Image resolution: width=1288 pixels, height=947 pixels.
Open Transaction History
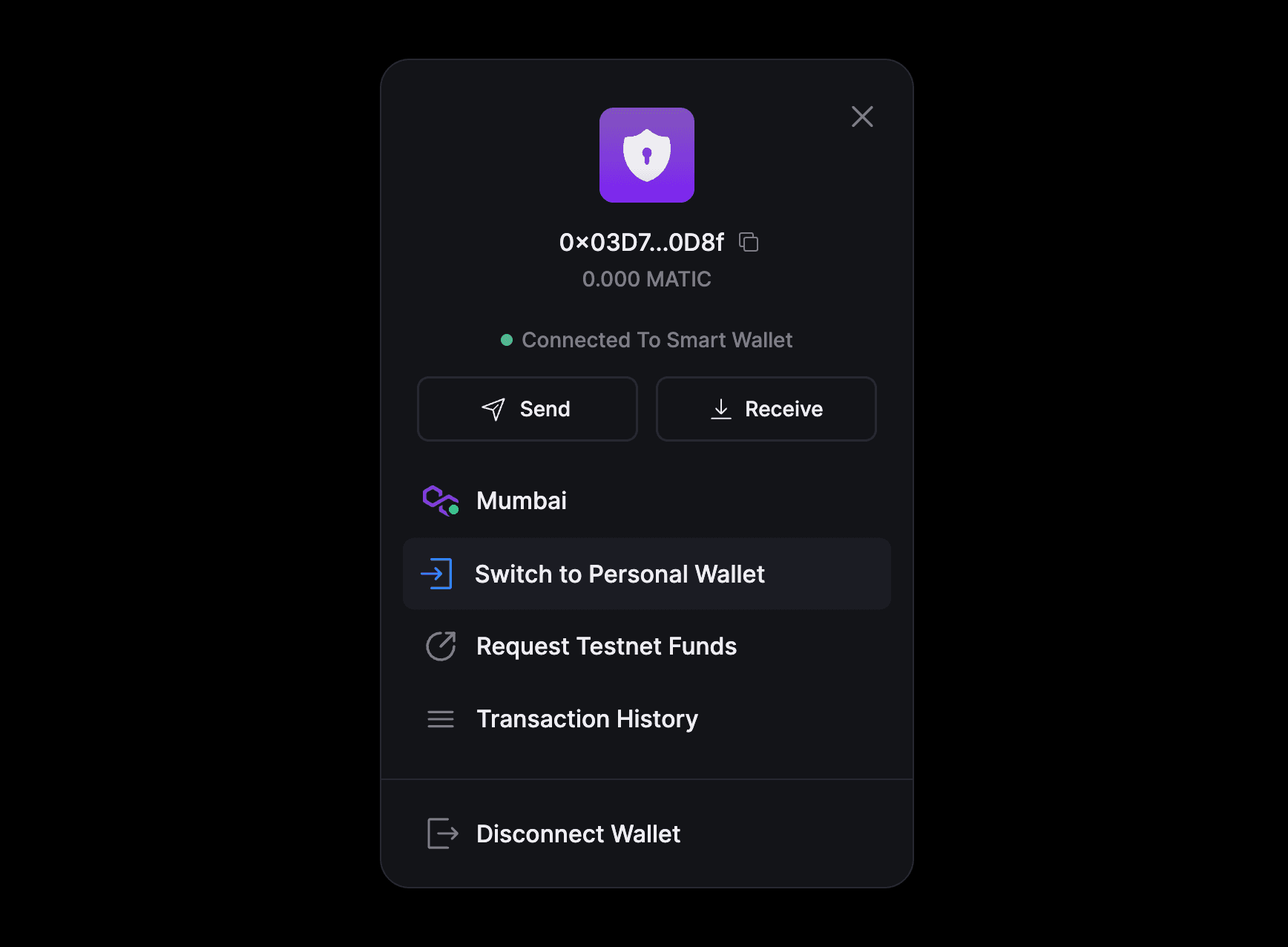coord(586,719)
